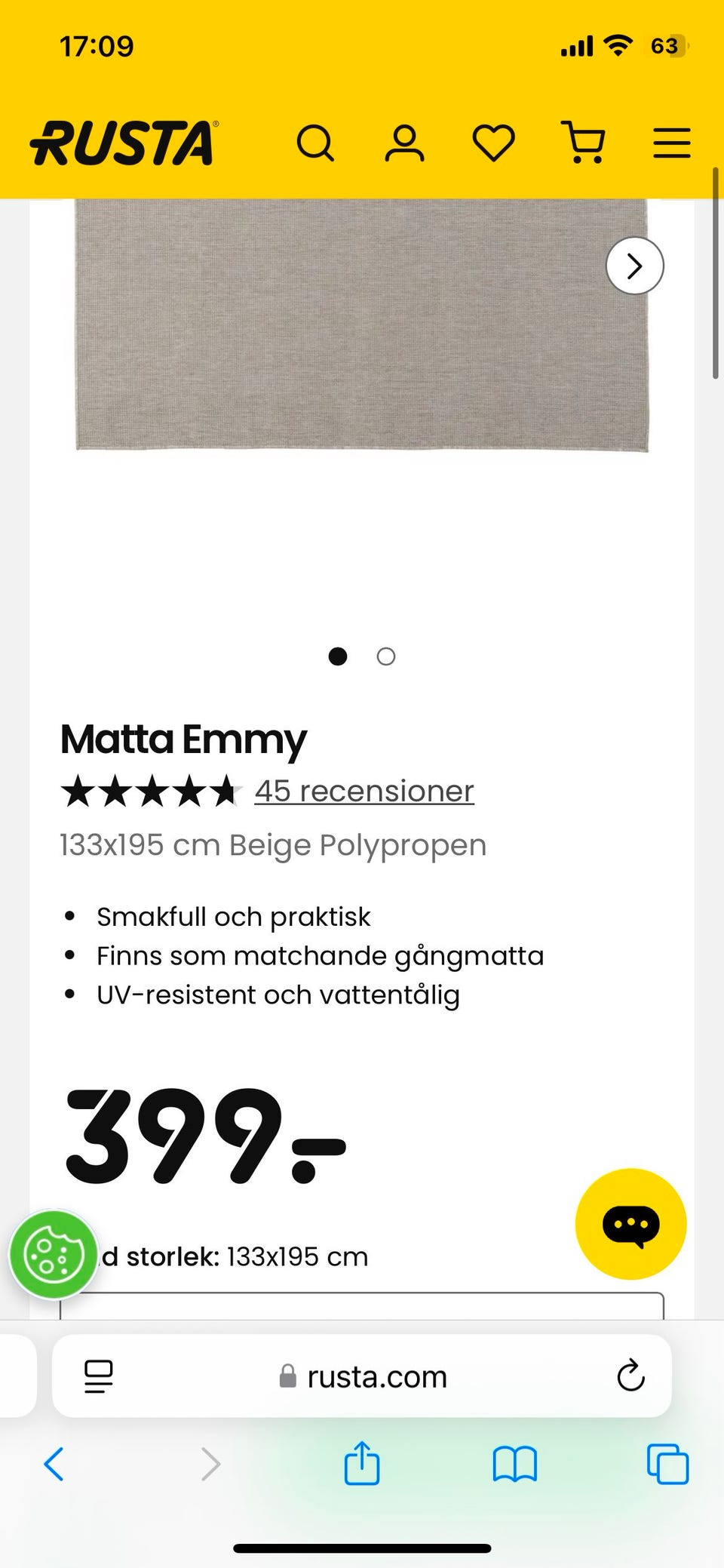
Task: Tap the star rating display
Action: point(151,790)
